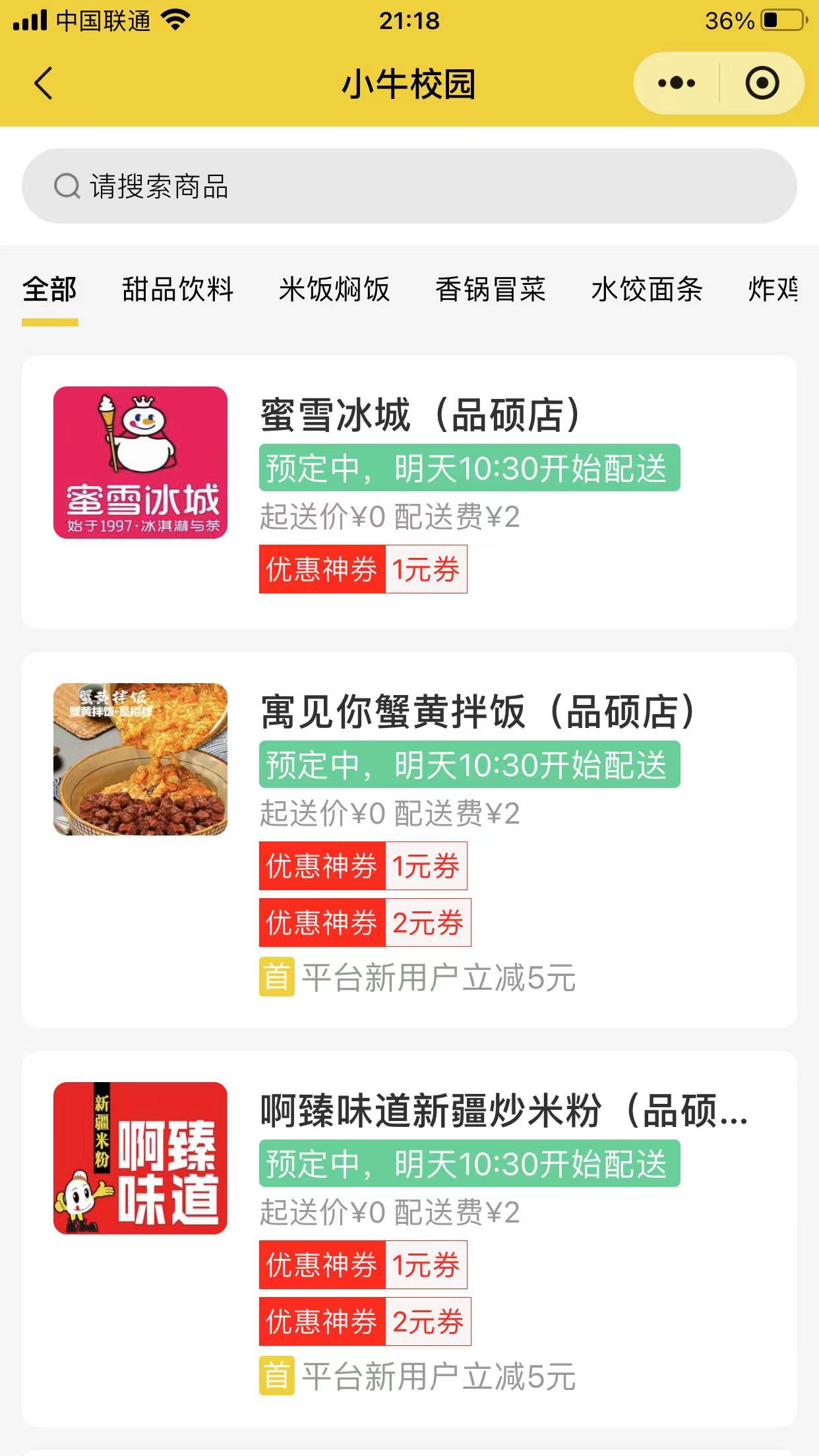
Task: Show the 水饺面条 category
Action: 647,289
